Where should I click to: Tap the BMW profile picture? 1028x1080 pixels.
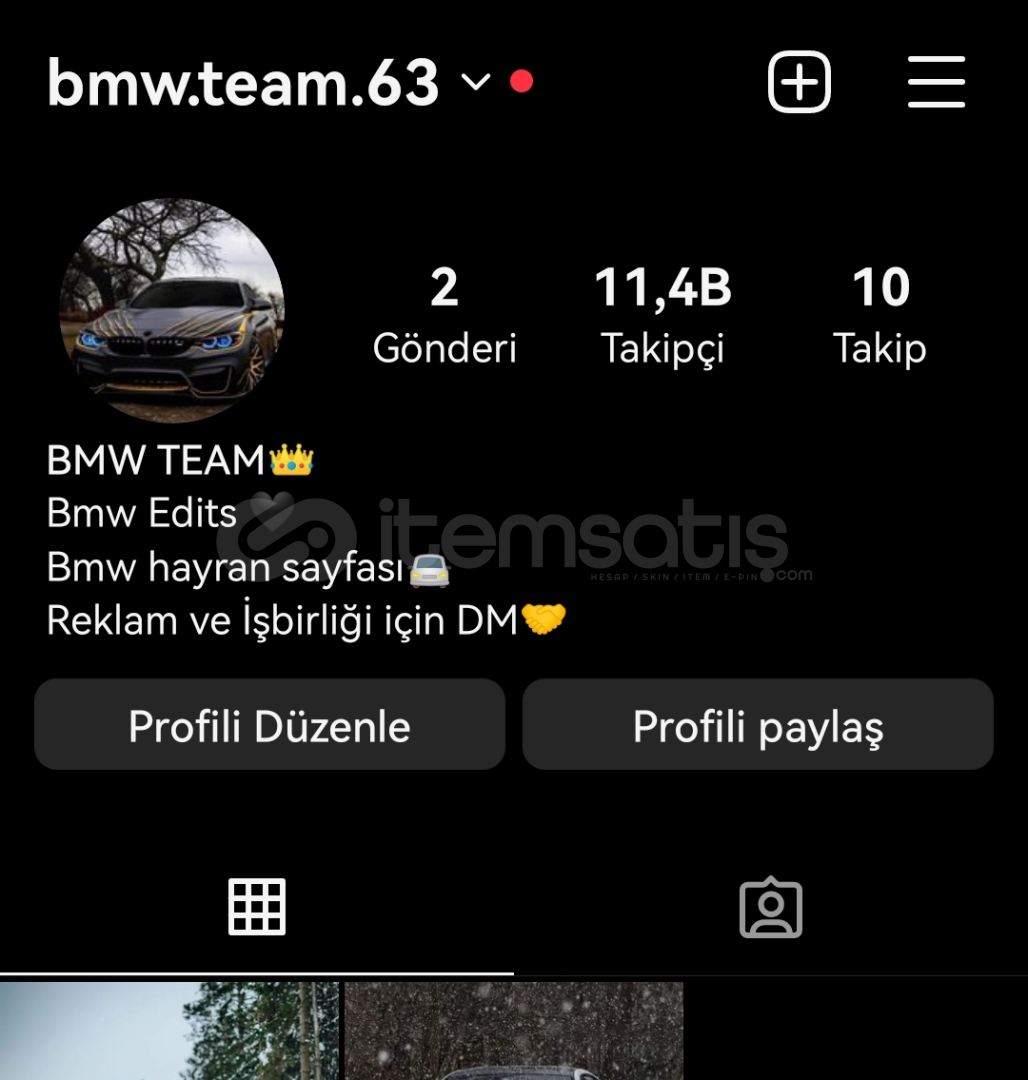pyautogui.click(x=172, y=311)
